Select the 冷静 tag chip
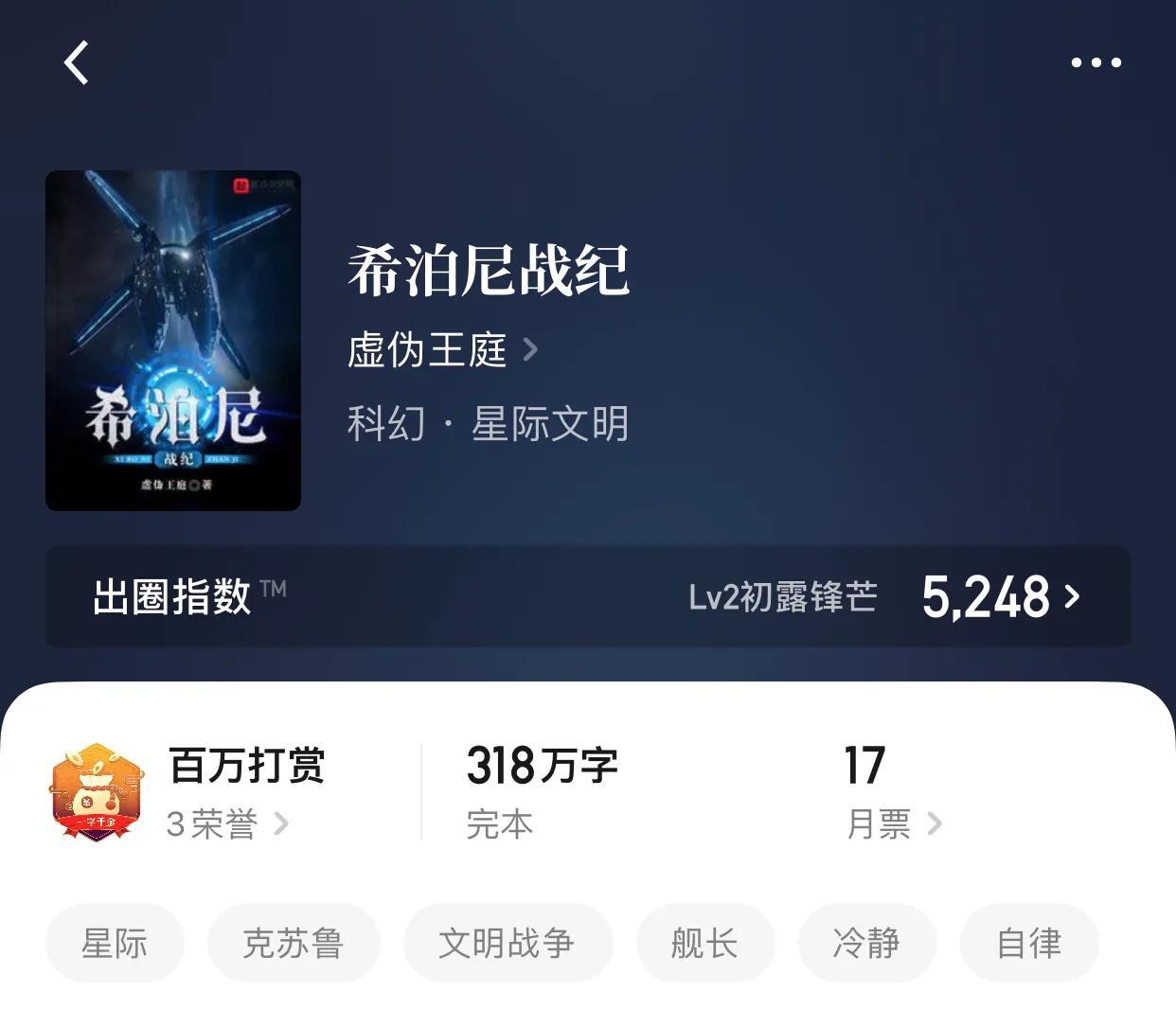This screenshot has height=1009, width=1176. click(866, 943)
